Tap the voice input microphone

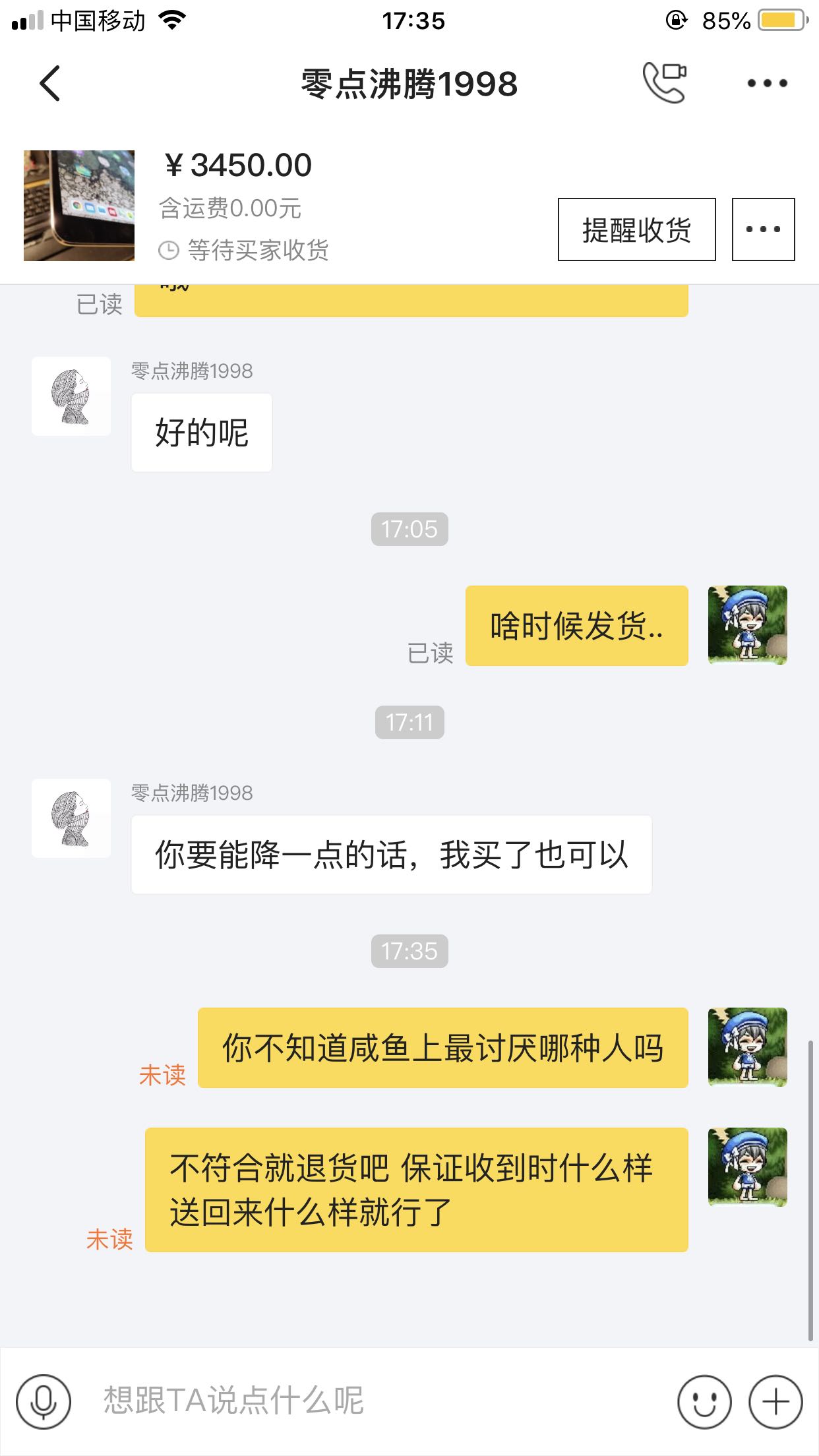click(x=44, y=1401)
